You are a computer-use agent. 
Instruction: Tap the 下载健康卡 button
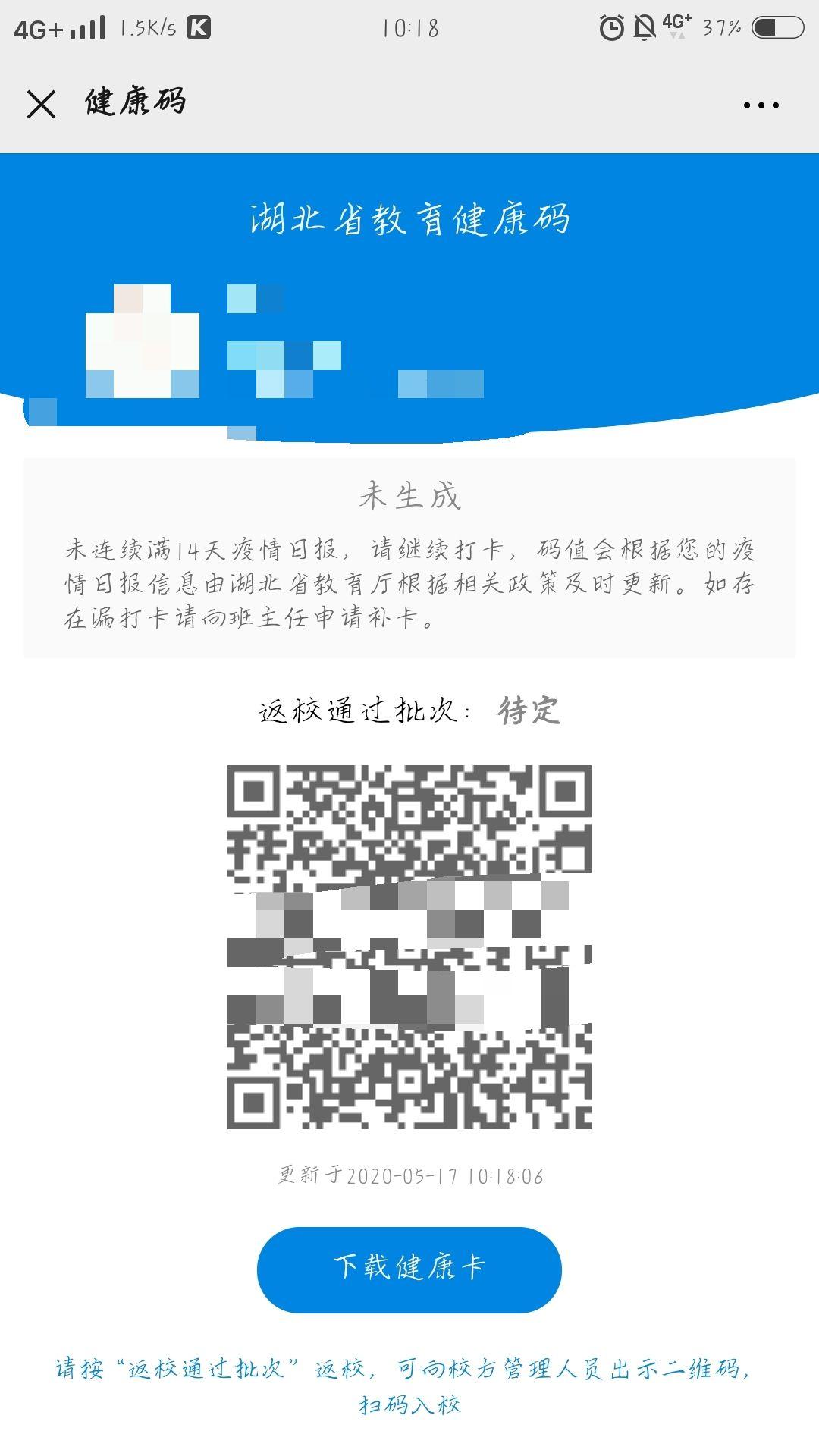(409, 1269)
